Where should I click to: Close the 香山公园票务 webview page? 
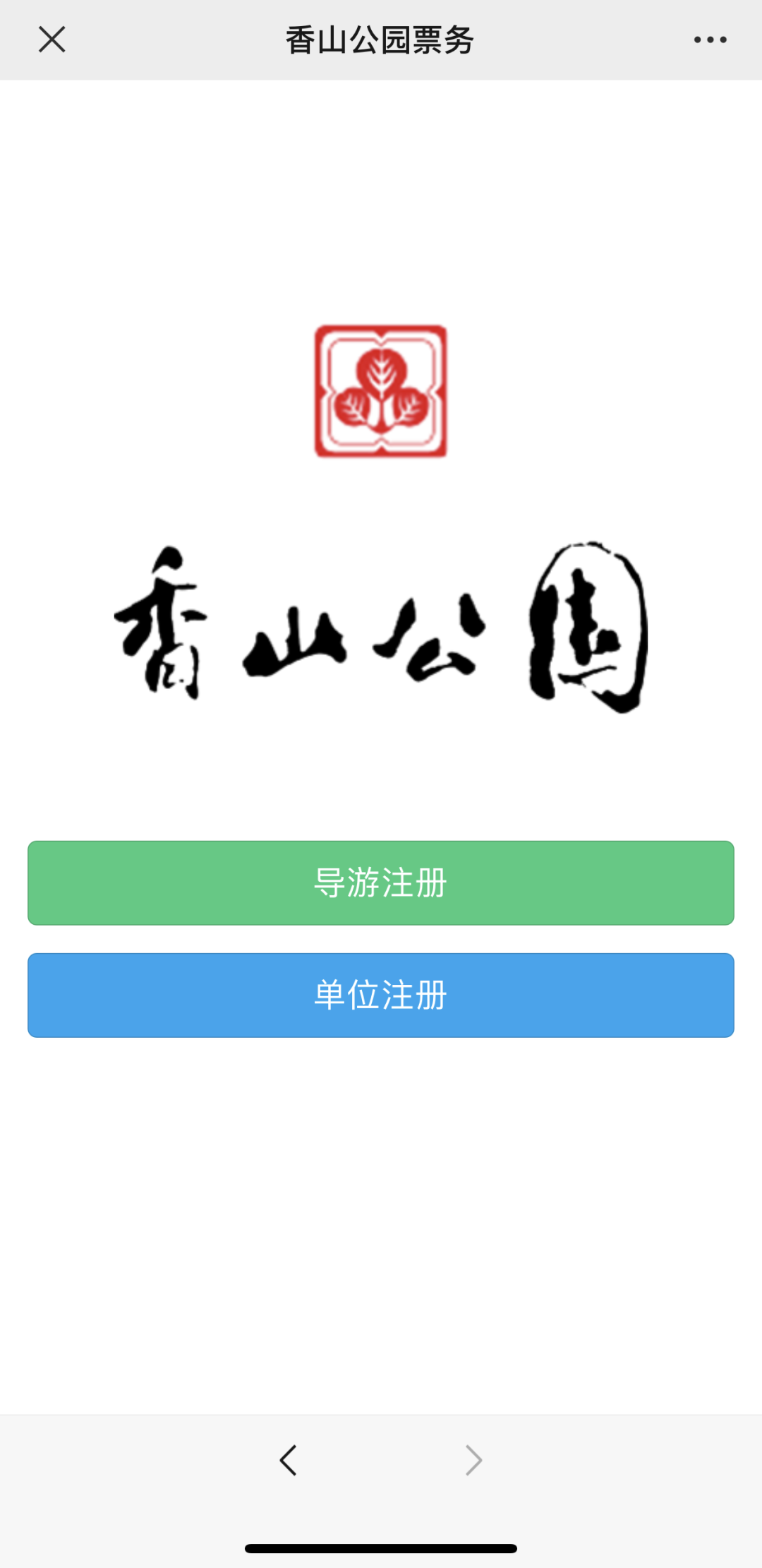[52, 40]
